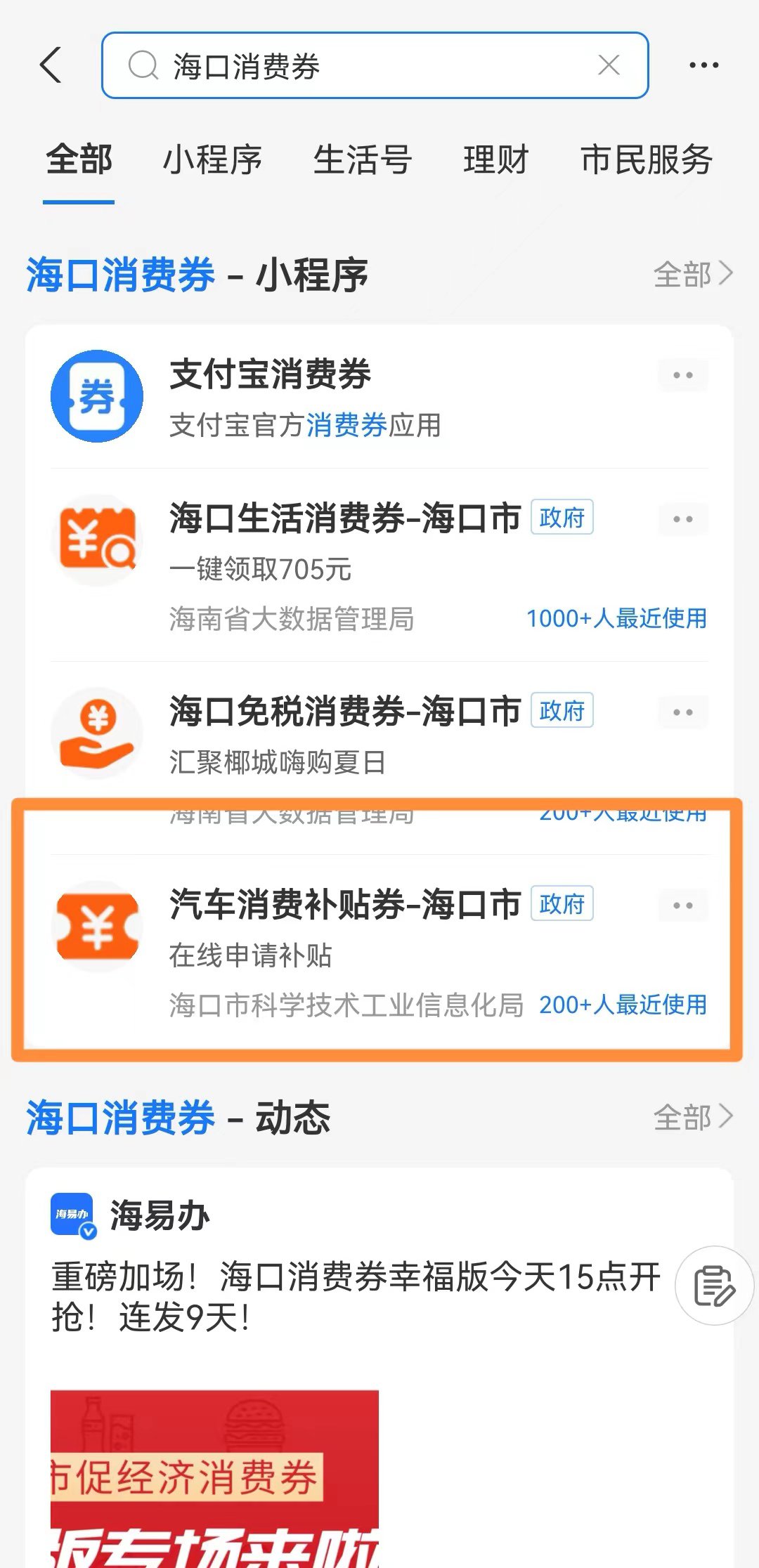Viewport: 759px width, 1568px height.
Task: View all 小程序 results via 全部
Action: pyautogui.click(x=693, y=275)
